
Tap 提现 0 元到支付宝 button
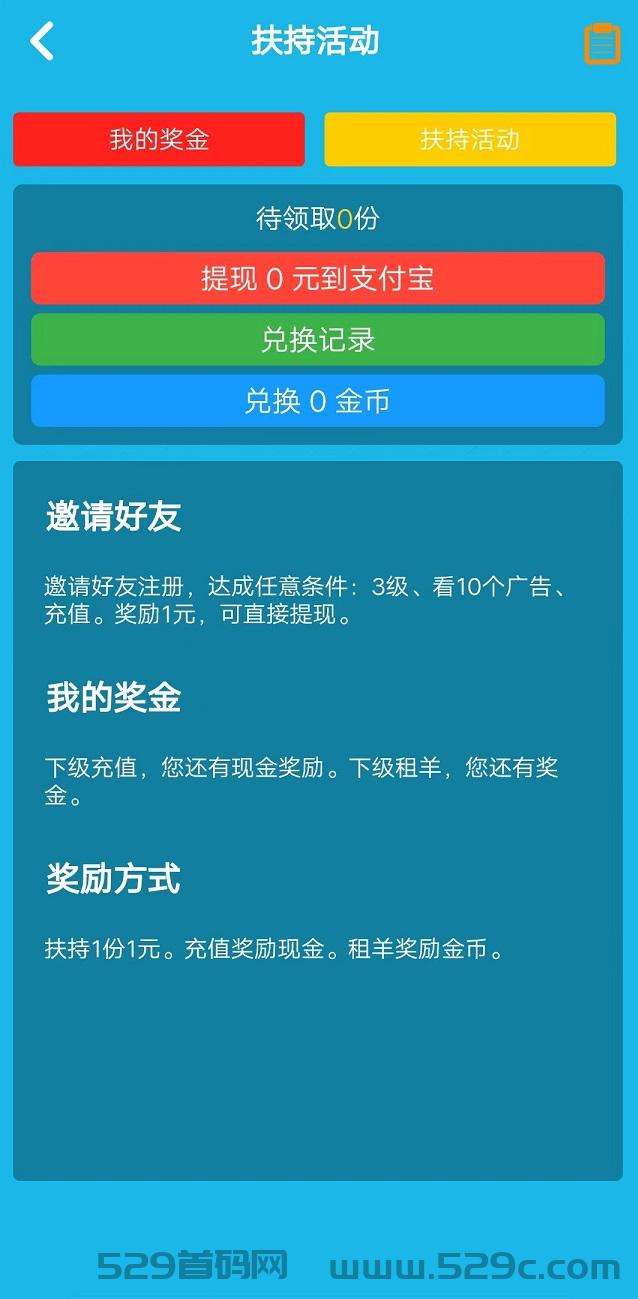318,278
